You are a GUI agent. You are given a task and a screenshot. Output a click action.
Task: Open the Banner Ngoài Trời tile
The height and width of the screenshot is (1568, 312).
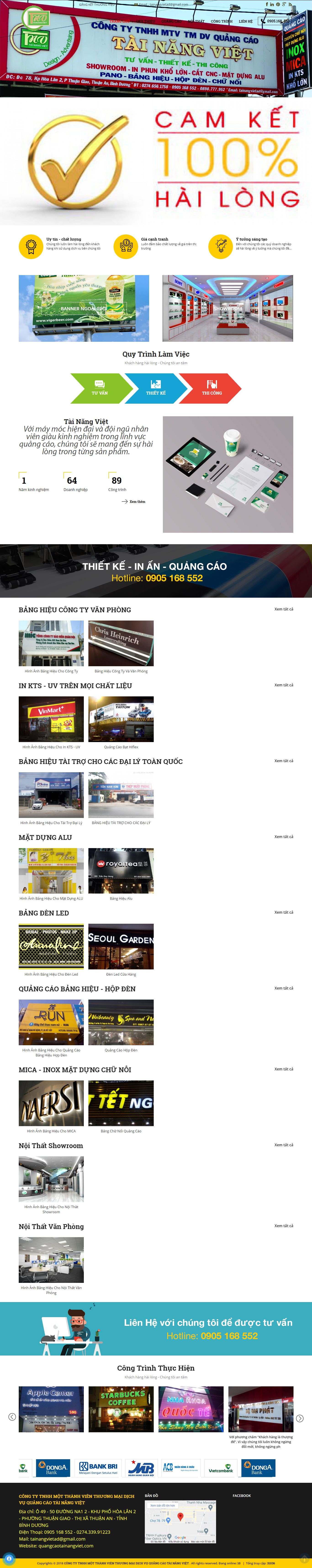tap(84, 308)
